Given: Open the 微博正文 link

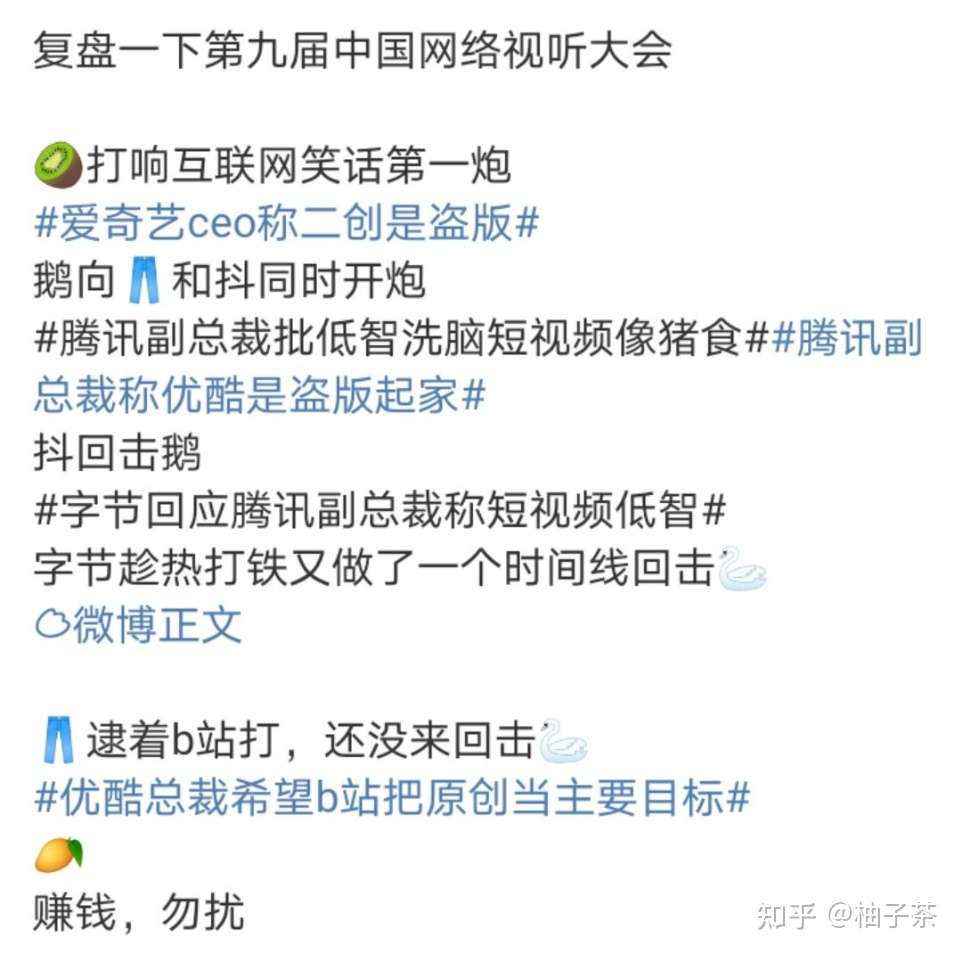Looking at the screenshot, I should click(x=140, y=625).
